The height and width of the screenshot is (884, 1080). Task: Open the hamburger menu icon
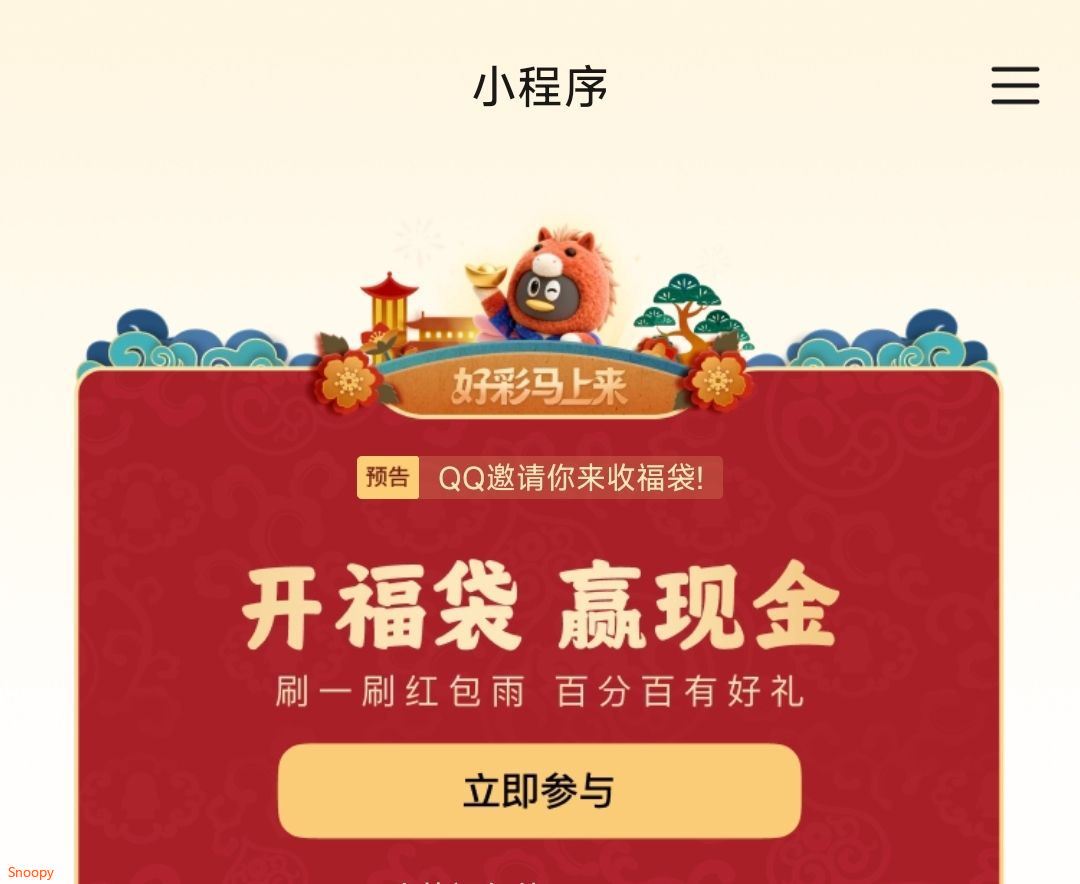click(x=1015, y=85)
